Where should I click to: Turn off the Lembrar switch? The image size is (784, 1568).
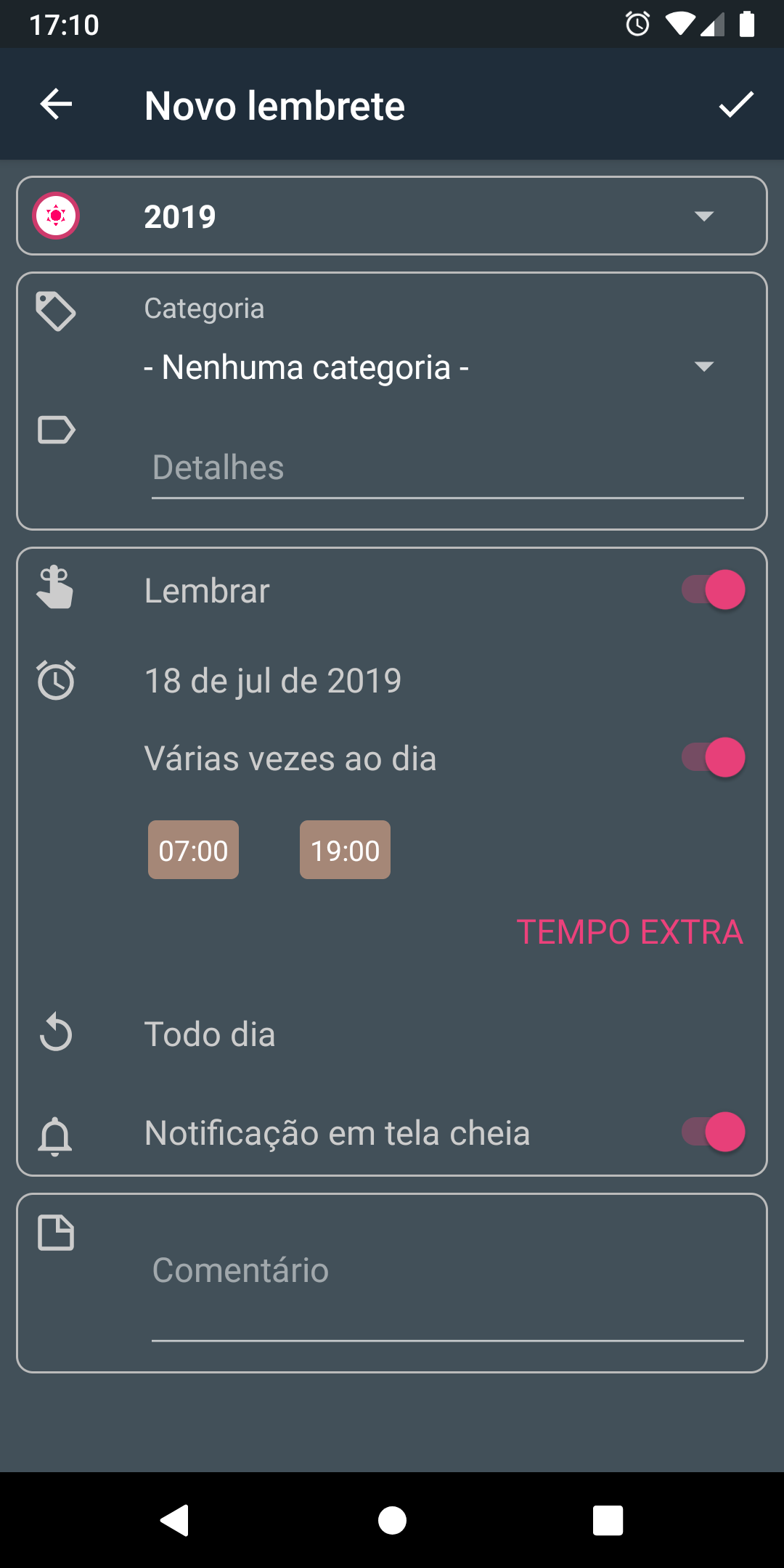713,589
